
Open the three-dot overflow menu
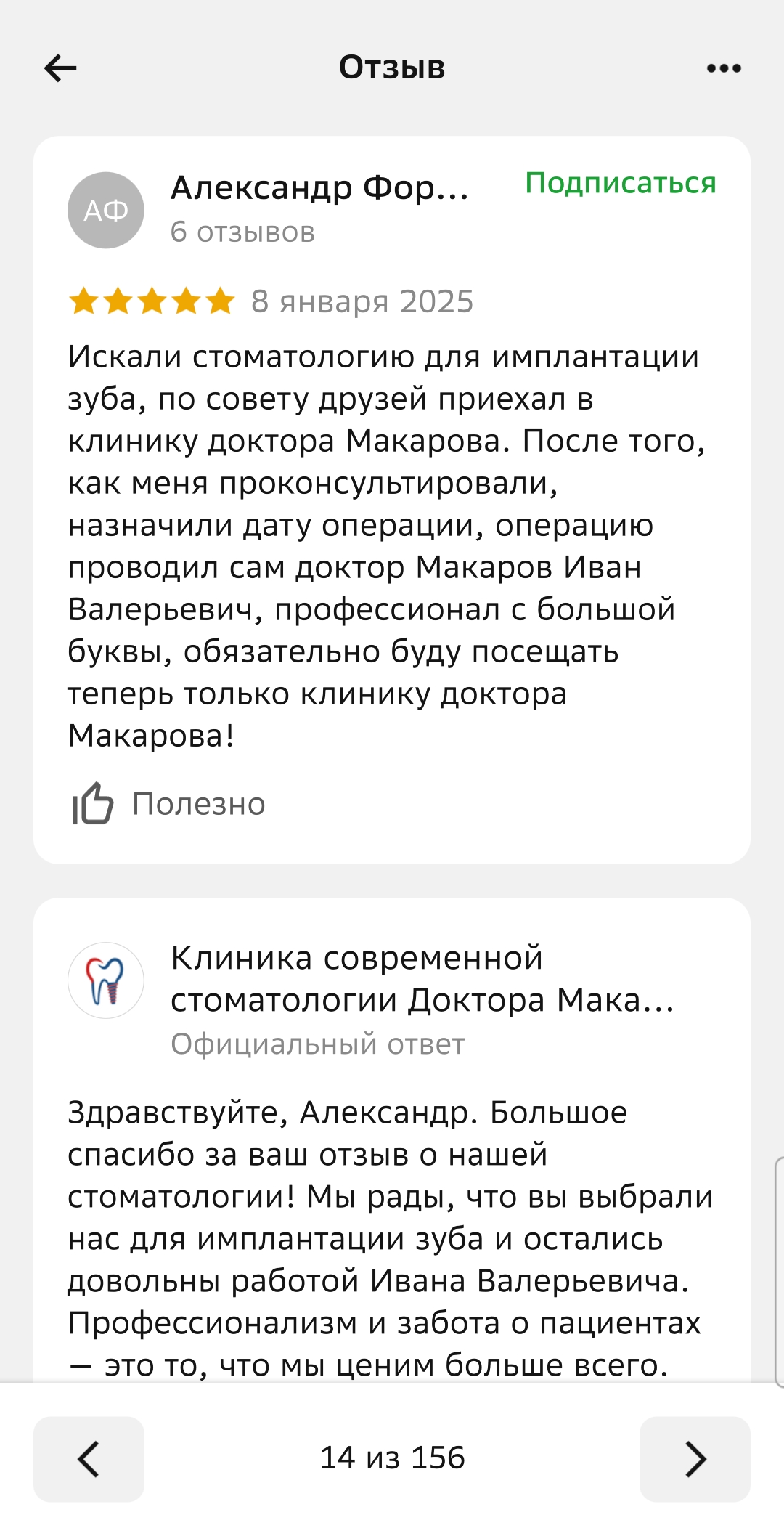click(724, 68)
